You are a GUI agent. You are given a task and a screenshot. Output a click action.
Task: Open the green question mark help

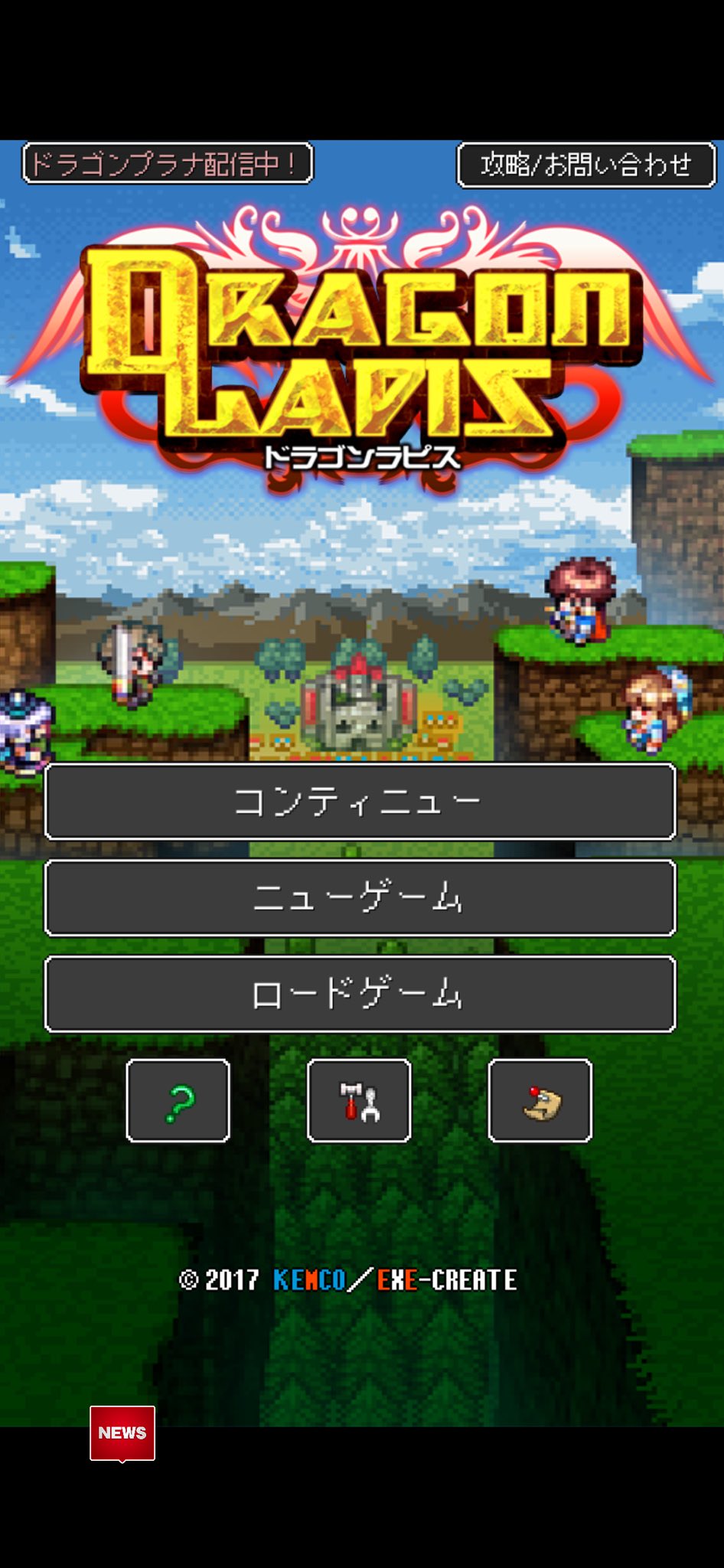tap(178, 1101)
